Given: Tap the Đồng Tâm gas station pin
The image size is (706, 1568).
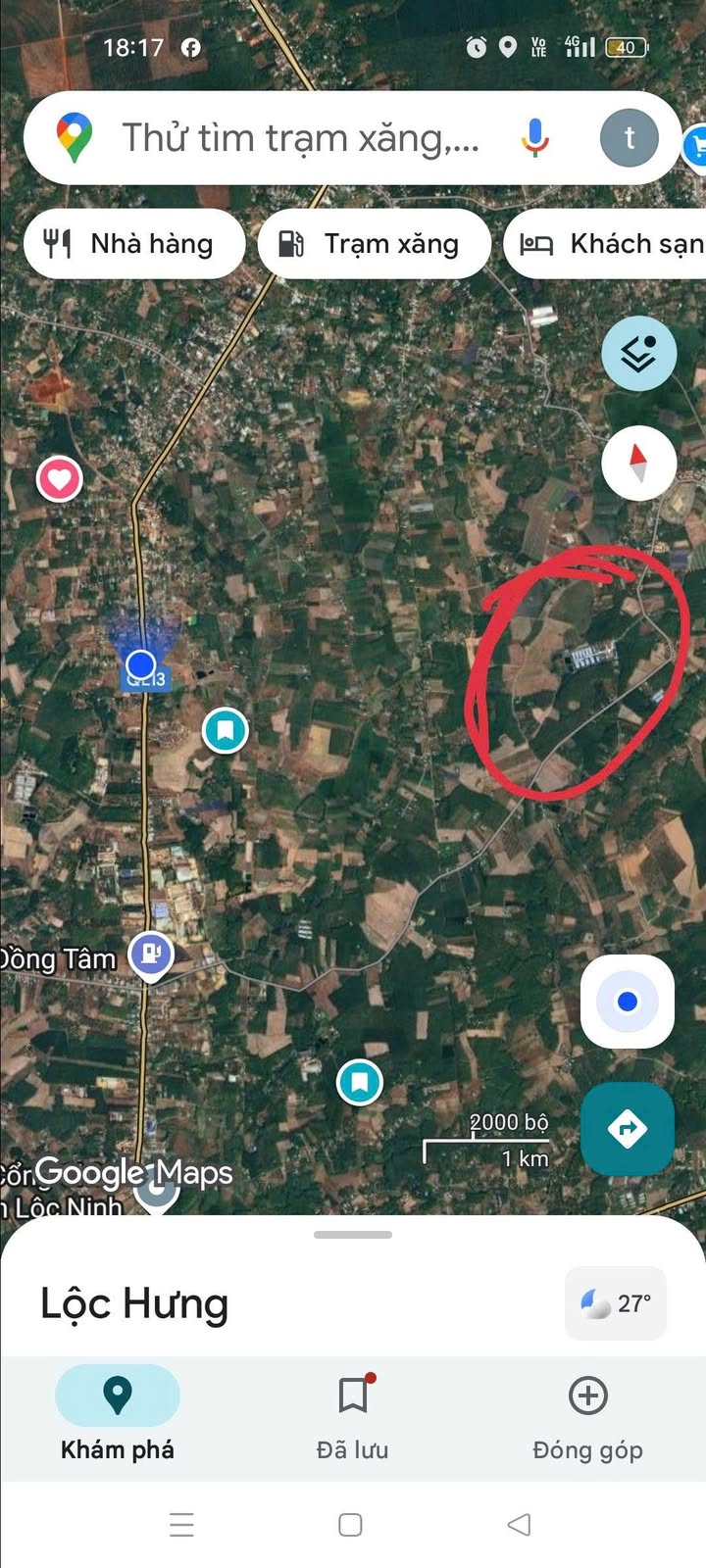Looking at the screenshot, I should click(151, 953).
